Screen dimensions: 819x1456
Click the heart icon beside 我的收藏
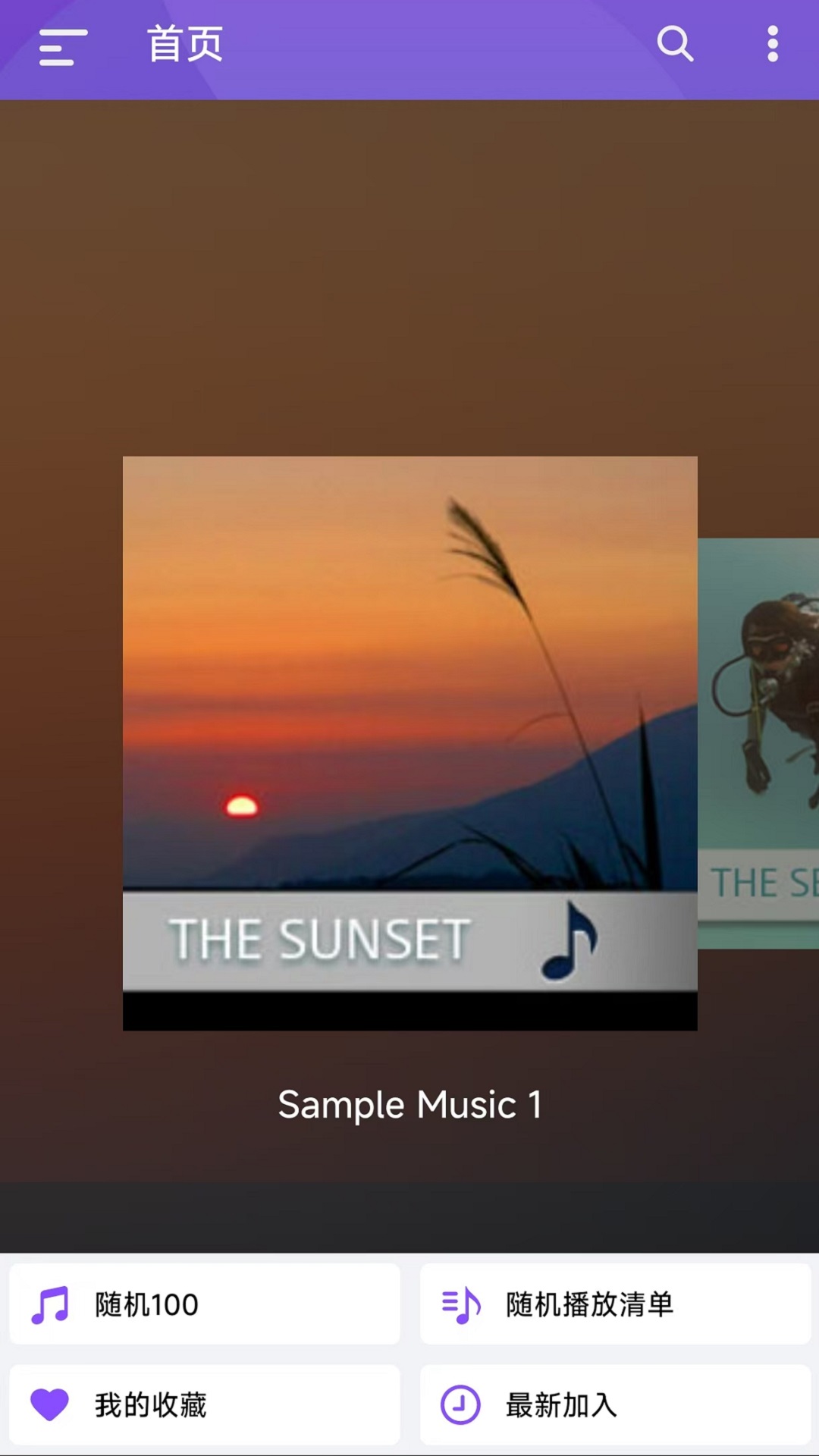49,1404
